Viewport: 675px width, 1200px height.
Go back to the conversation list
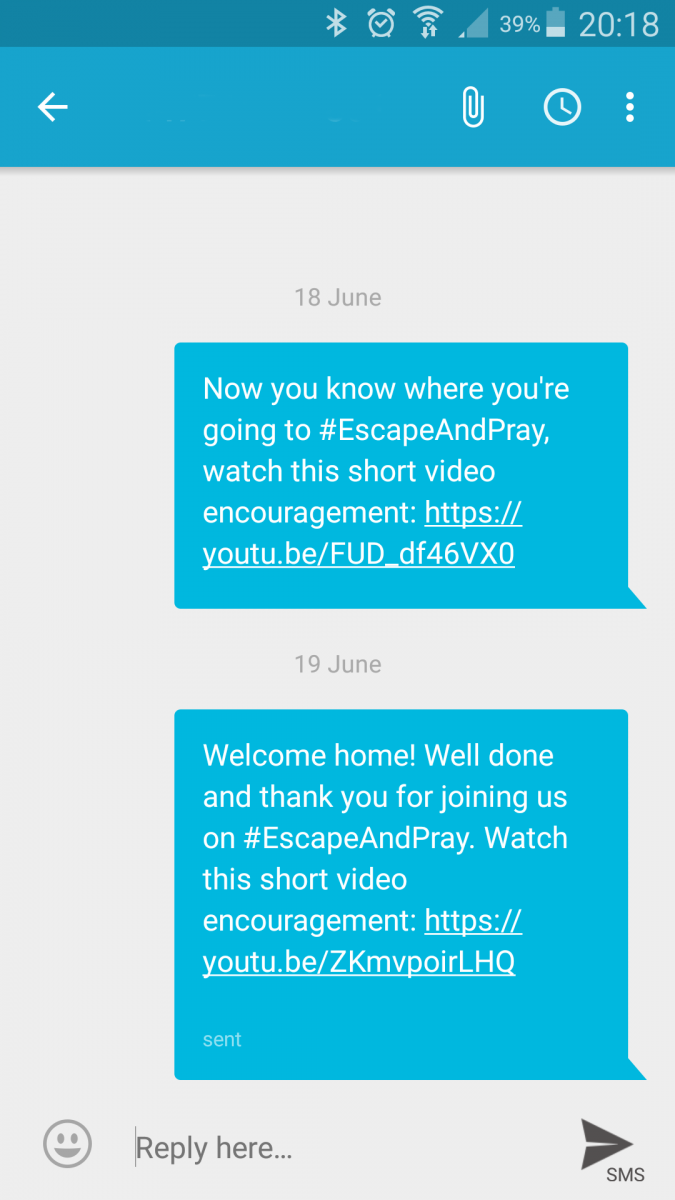tap(52, 107)
